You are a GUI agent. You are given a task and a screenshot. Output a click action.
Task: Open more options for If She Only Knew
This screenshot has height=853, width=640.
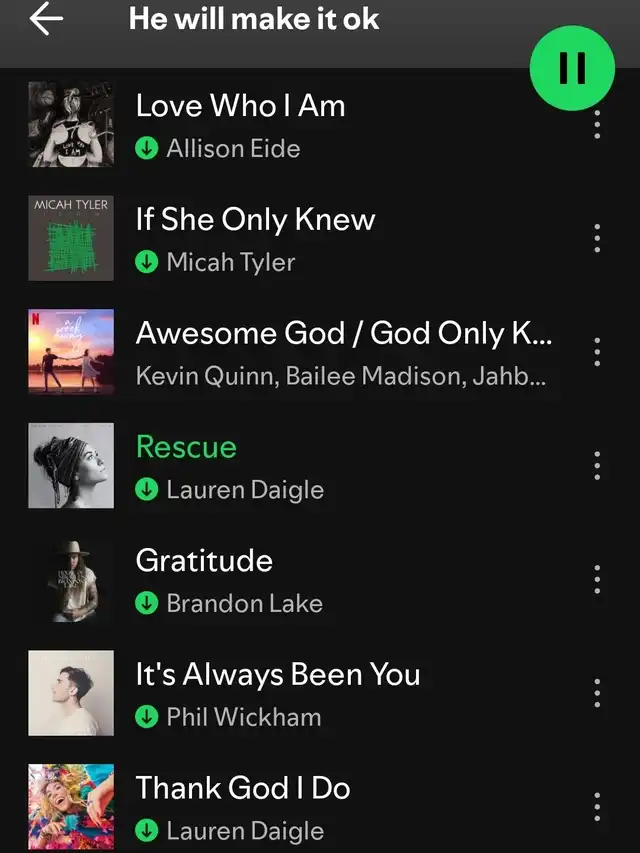click(597, 238)
